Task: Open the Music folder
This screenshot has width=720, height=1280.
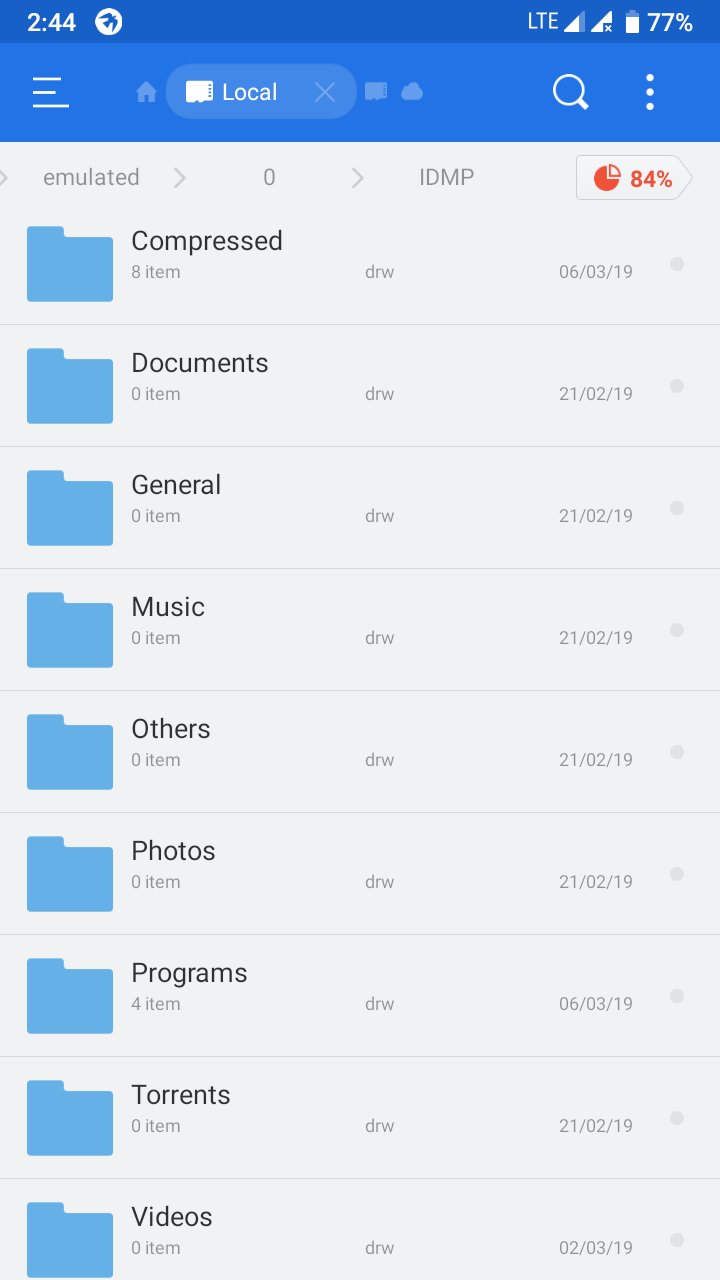Action: [360, 630]
